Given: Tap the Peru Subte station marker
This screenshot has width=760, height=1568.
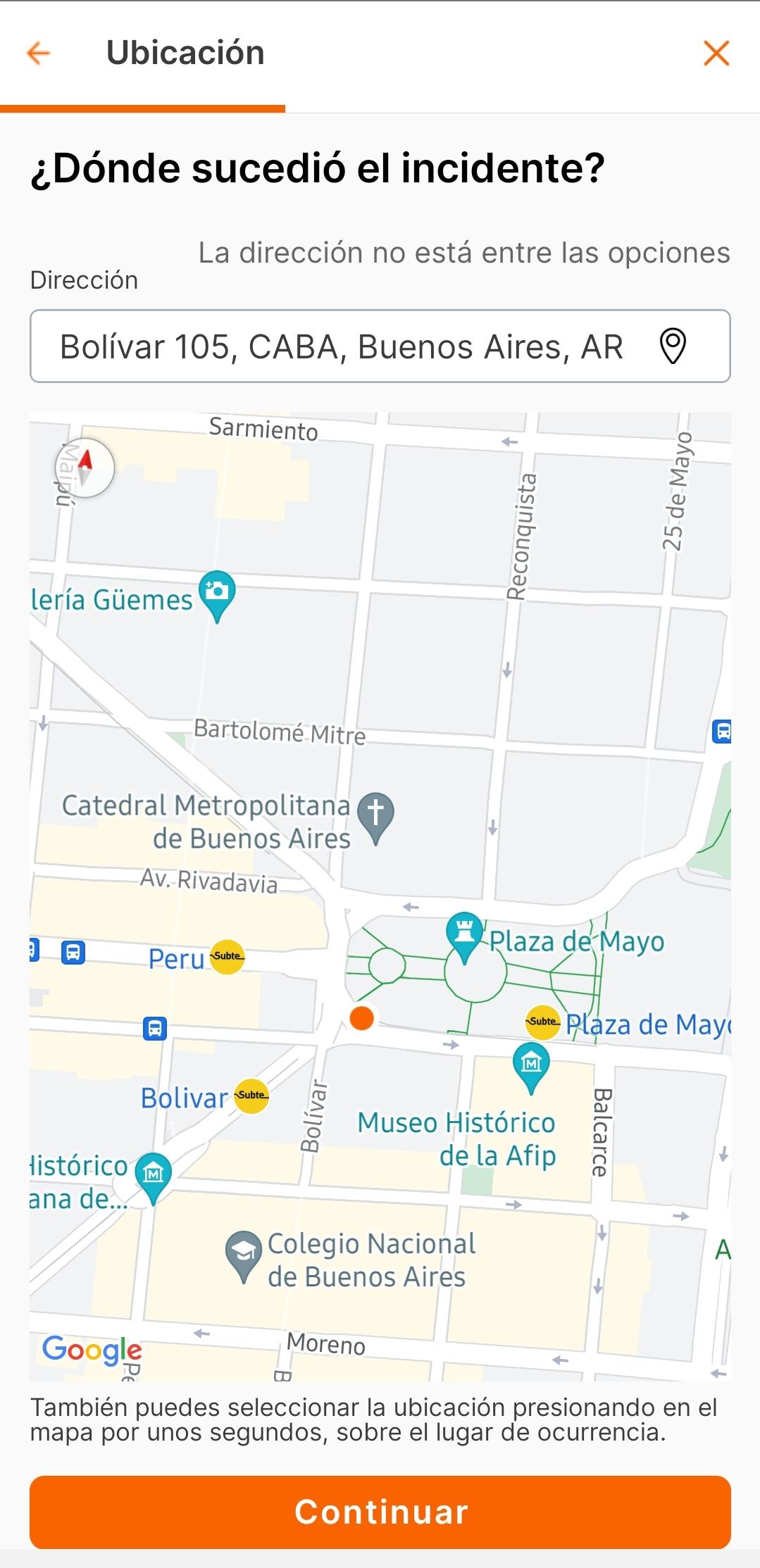Looking at the screenshot, I should tap(227, 957).
